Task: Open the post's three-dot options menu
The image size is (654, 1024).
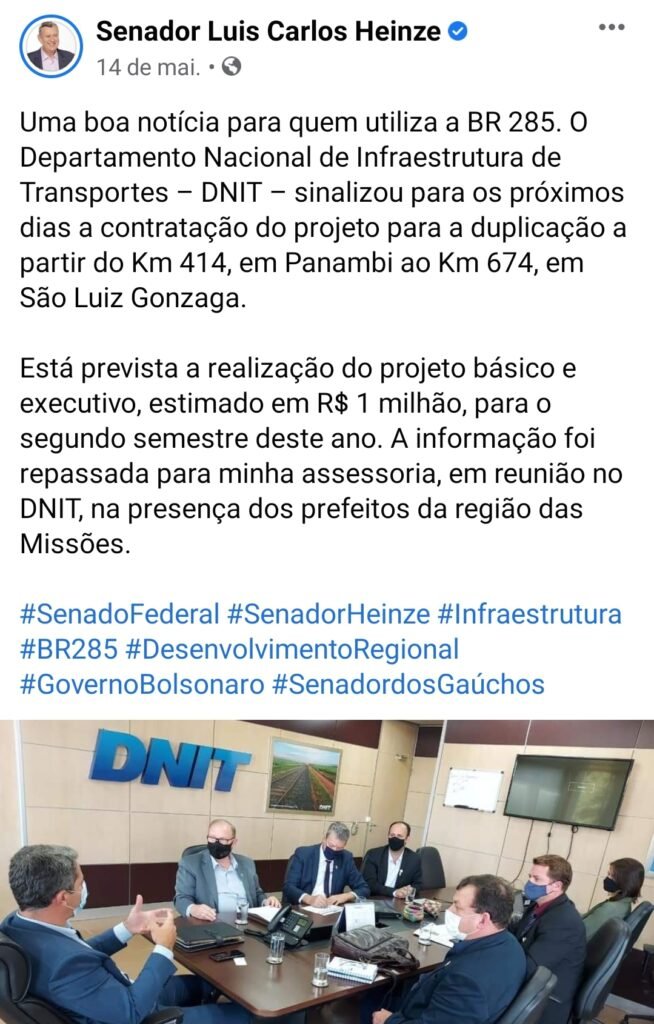Action: coord(611,27)
